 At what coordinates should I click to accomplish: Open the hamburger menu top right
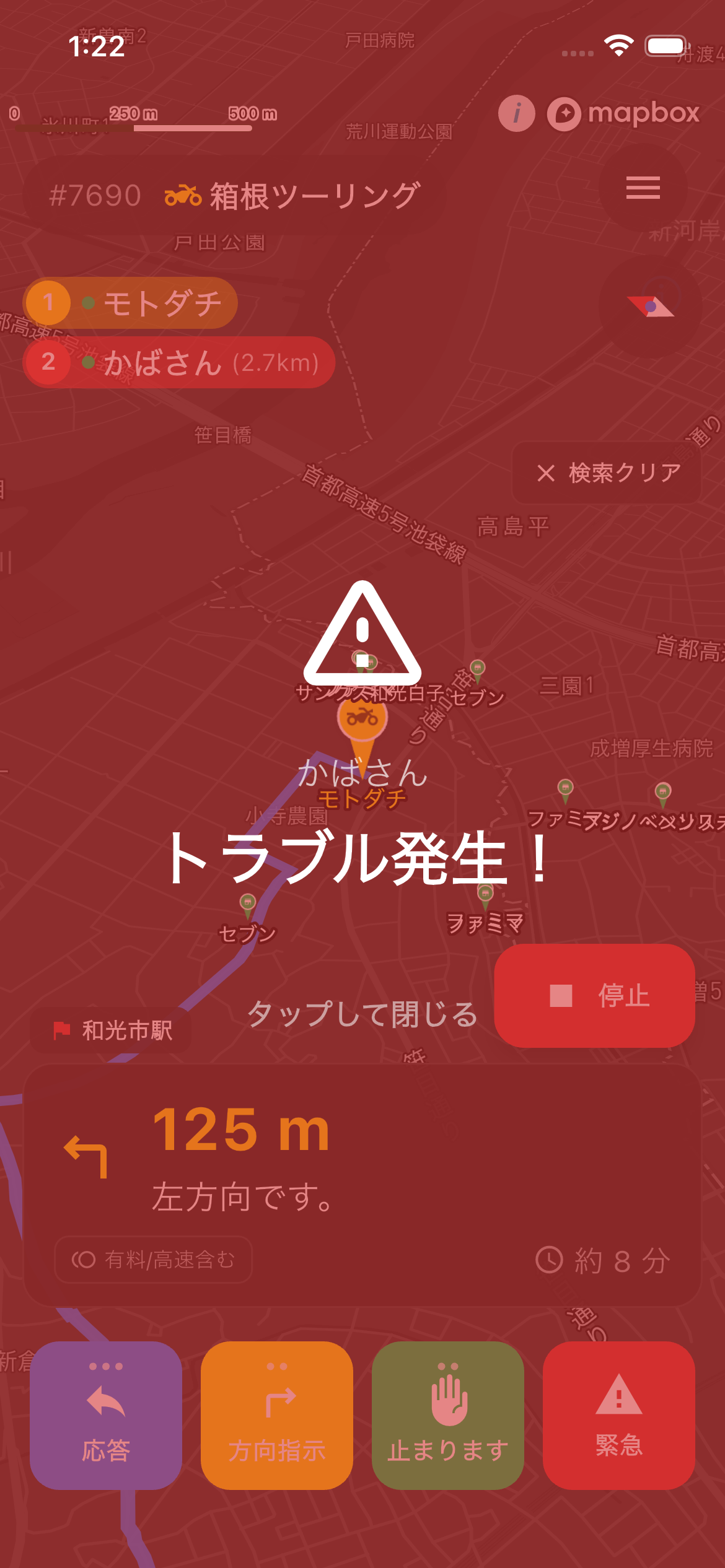[x=643, y=189]
